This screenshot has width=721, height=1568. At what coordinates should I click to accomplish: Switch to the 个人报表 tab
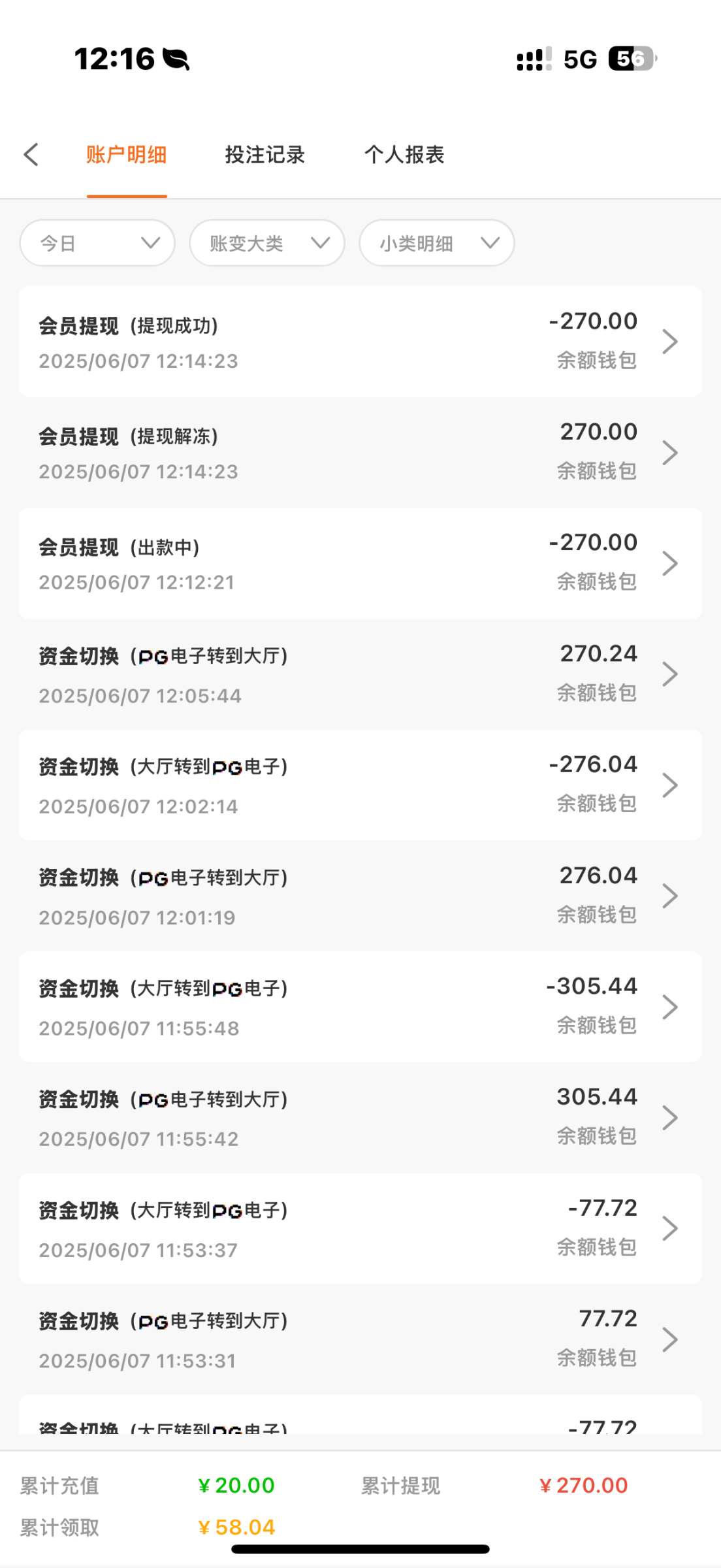pos(404,155)
